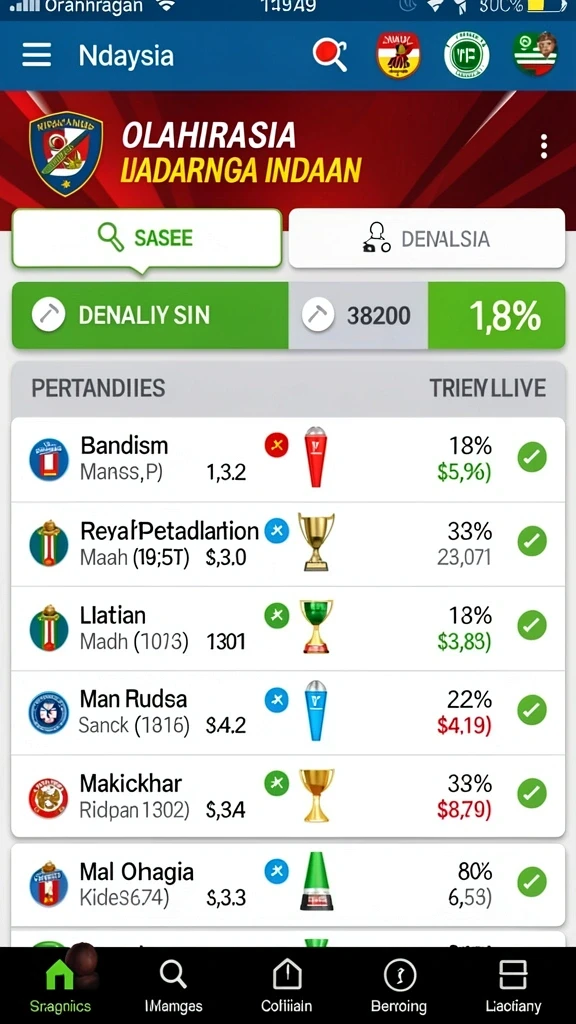Tap the DENALIY SIN button

click(x=150, y=315)
